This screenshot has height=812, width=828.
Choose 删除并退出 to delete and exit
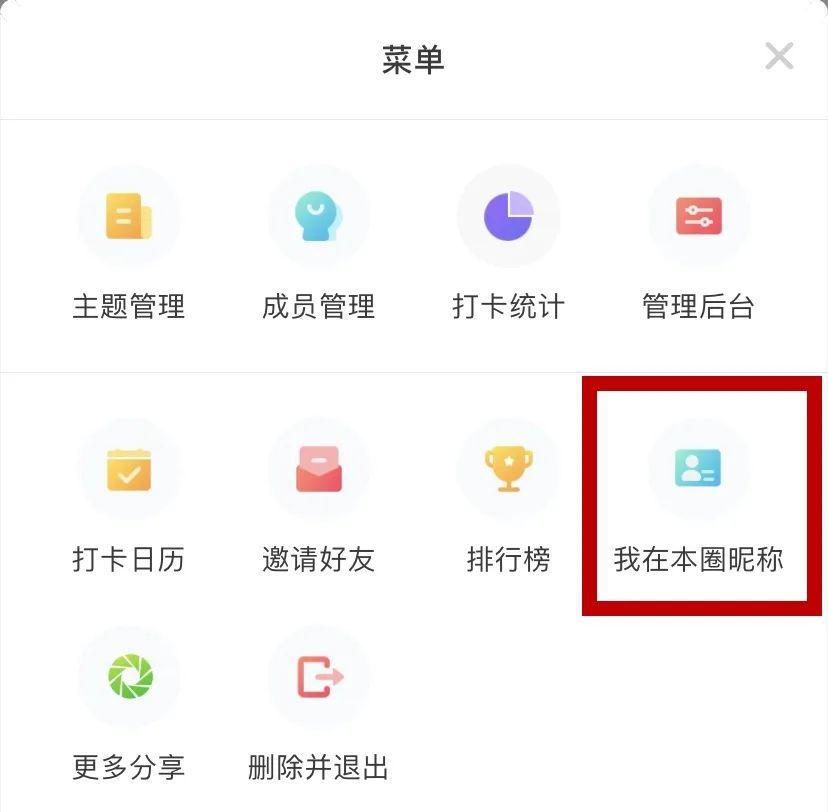(318, 705)
